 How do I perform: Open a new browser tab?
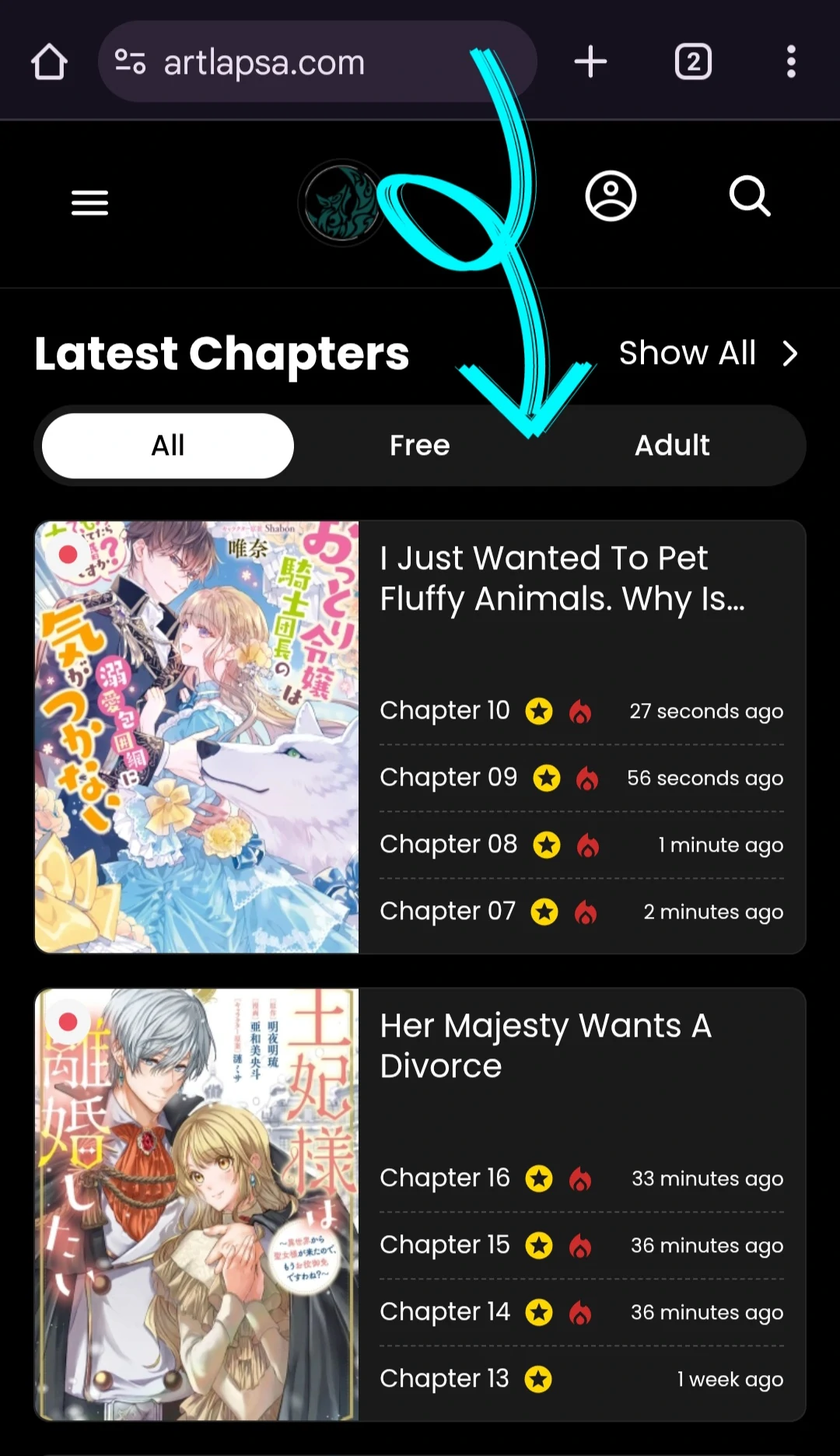pyautogui.click(x=590, y=62)
